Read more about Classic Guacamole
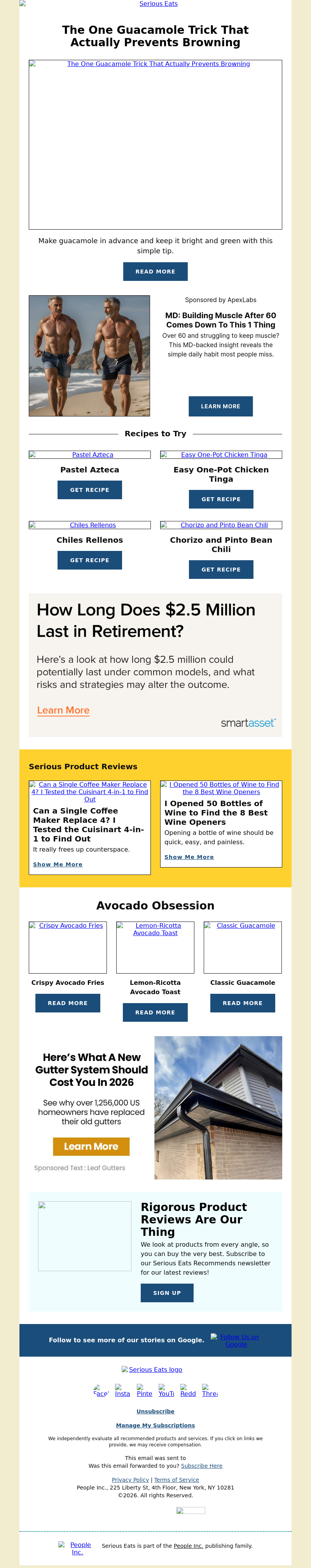 pyautogui.click(x=242, y=1003)
